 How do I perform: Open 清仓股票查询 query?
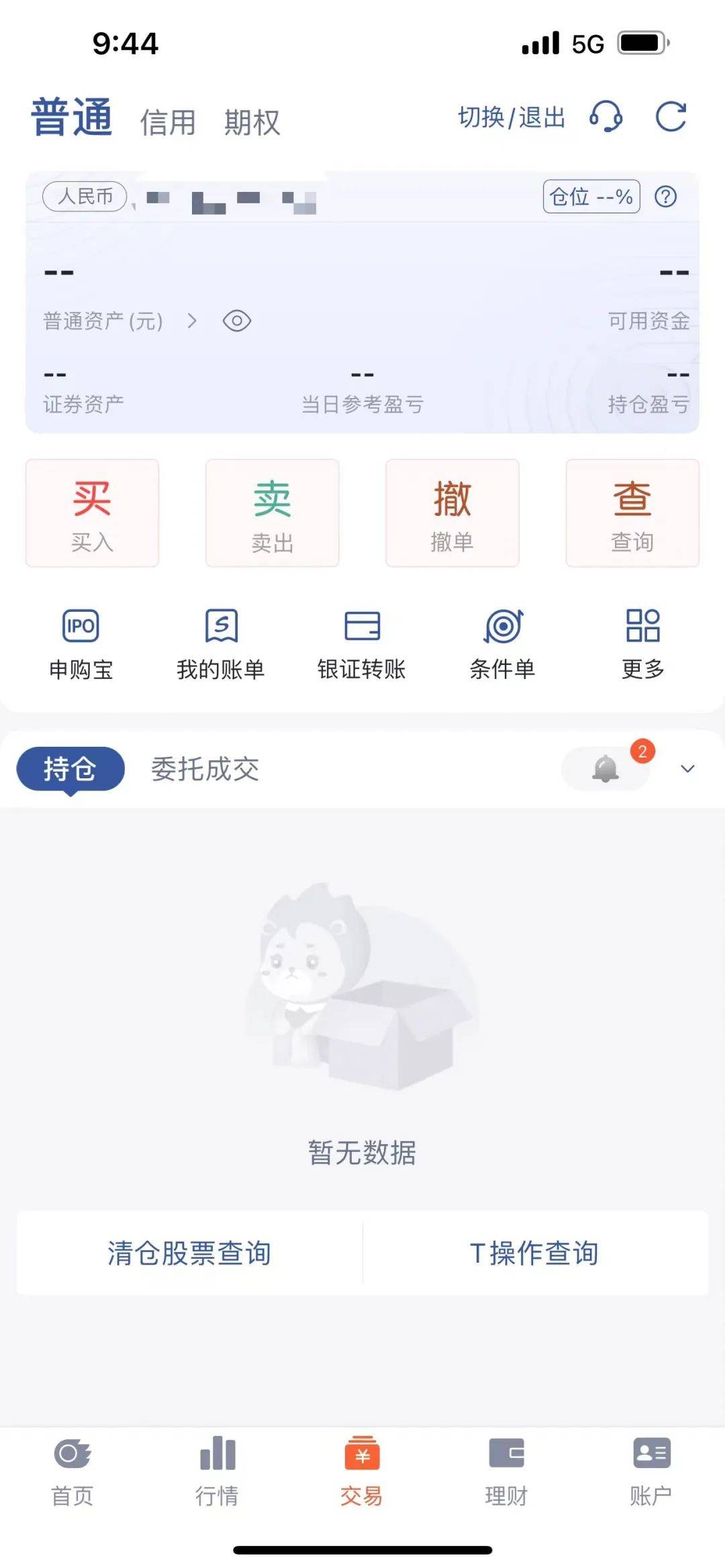coord(190,1252)
